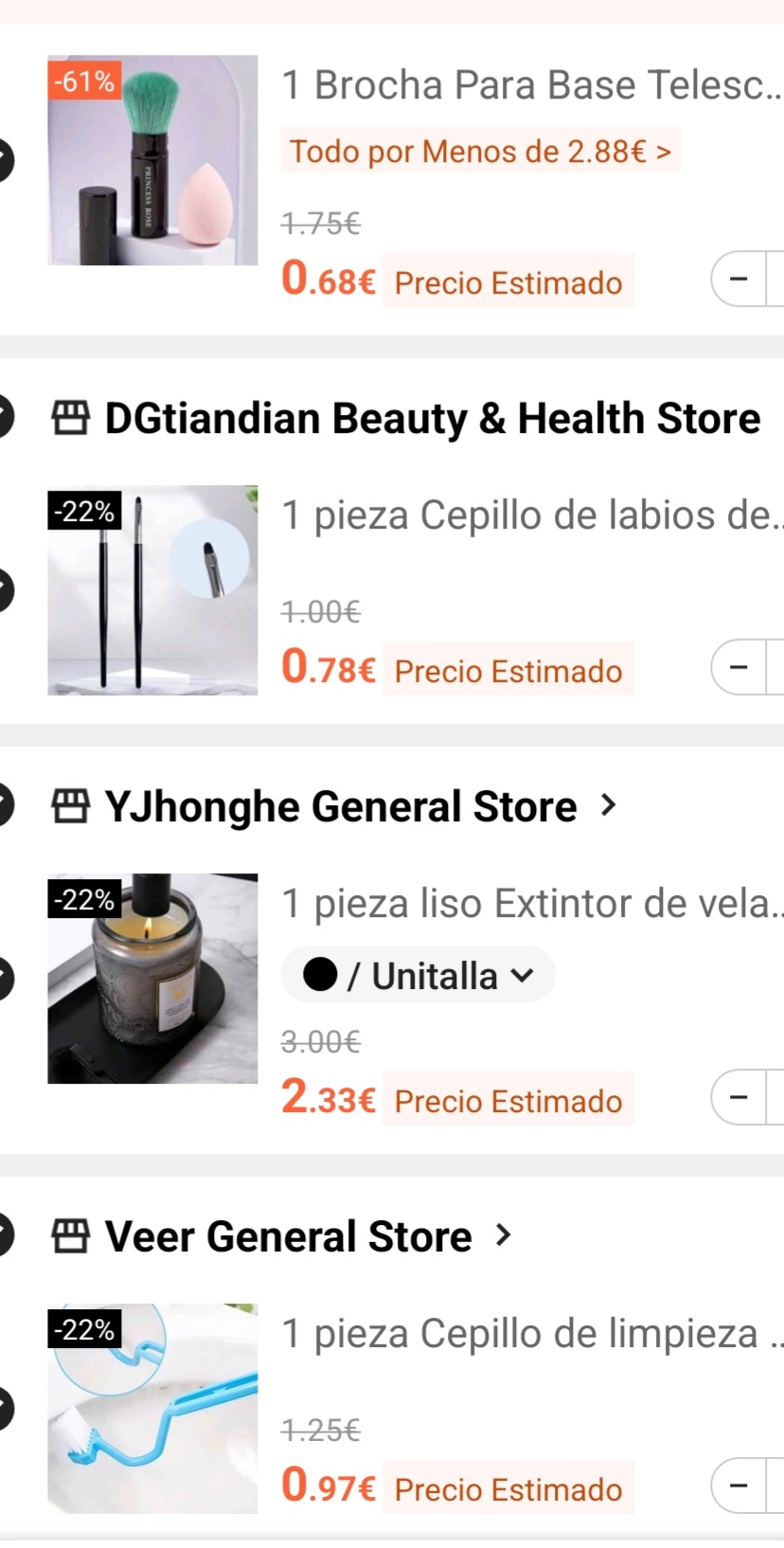Decrease quantity of the Cepillo de labios item

click(739, 667)
